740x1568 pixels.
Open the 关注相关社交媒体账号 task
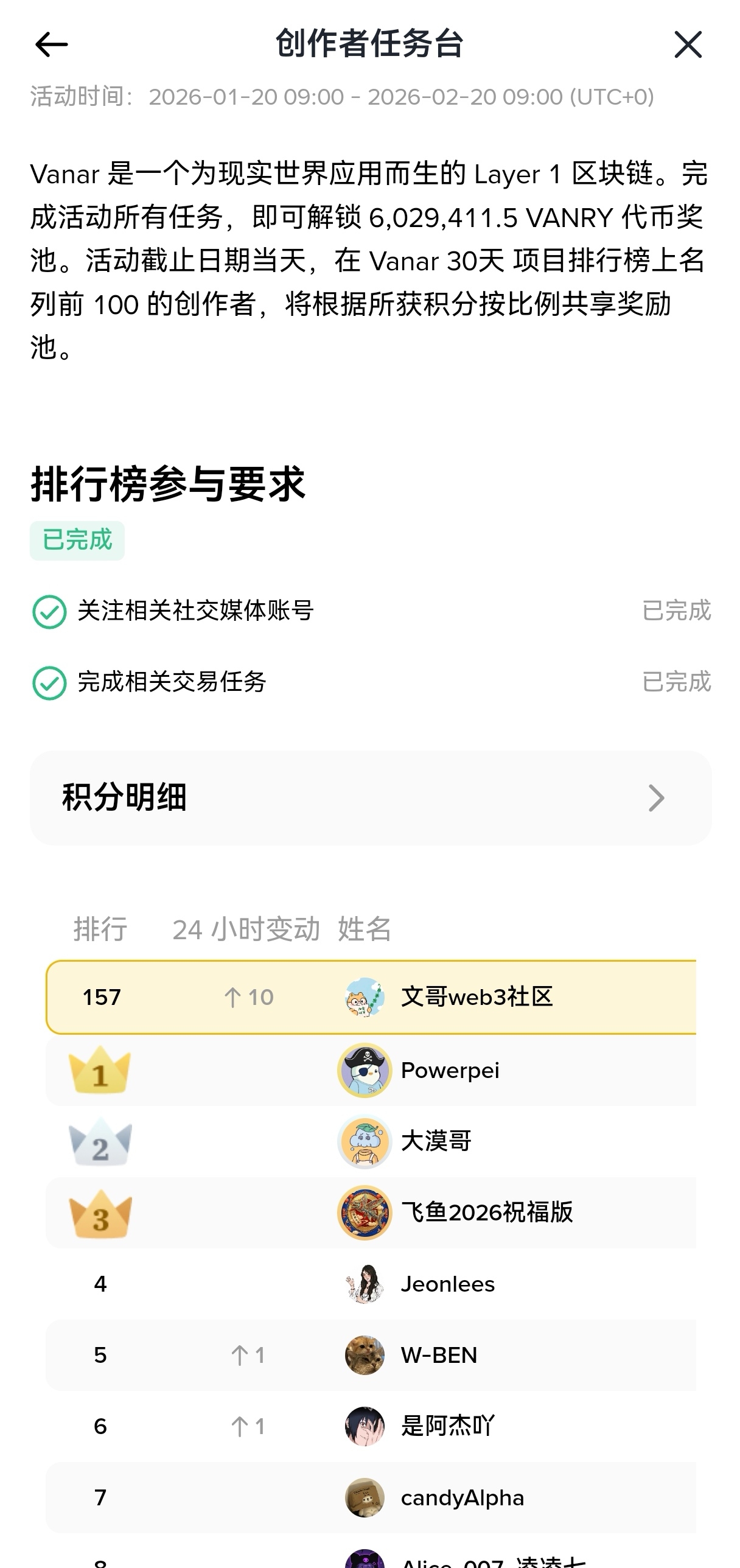(x=195, y=611)
